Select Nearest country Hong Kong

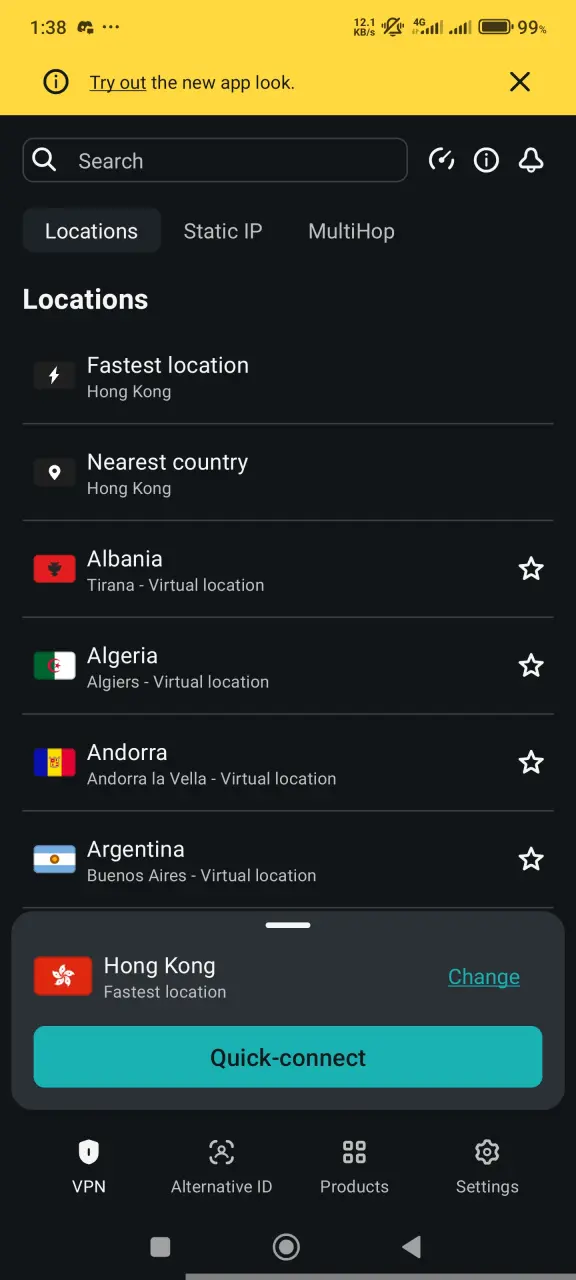coord(288,473)
